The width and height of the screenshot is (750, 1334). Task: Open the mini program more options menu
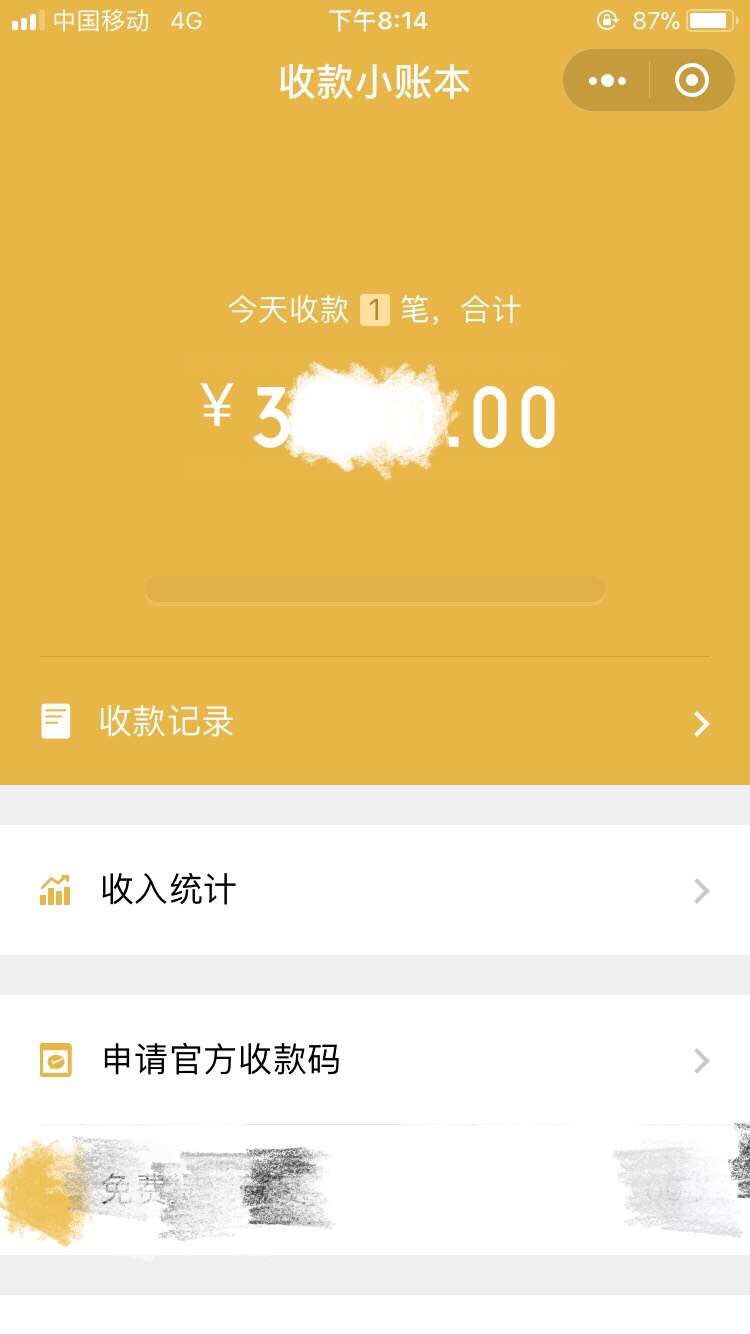coord(607,80)
